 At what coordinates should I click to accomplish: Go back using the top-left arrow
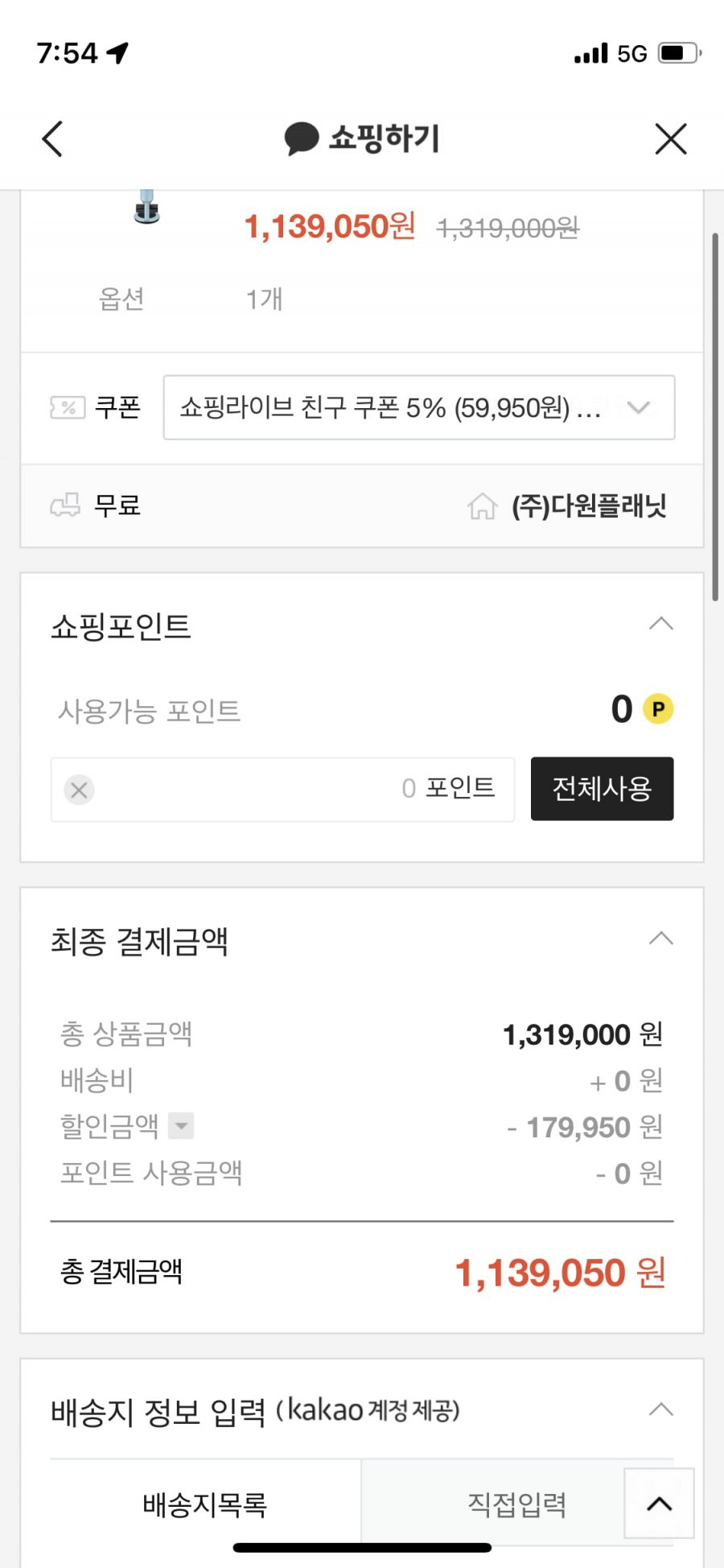pyautogui.click(x=52, y=138)
